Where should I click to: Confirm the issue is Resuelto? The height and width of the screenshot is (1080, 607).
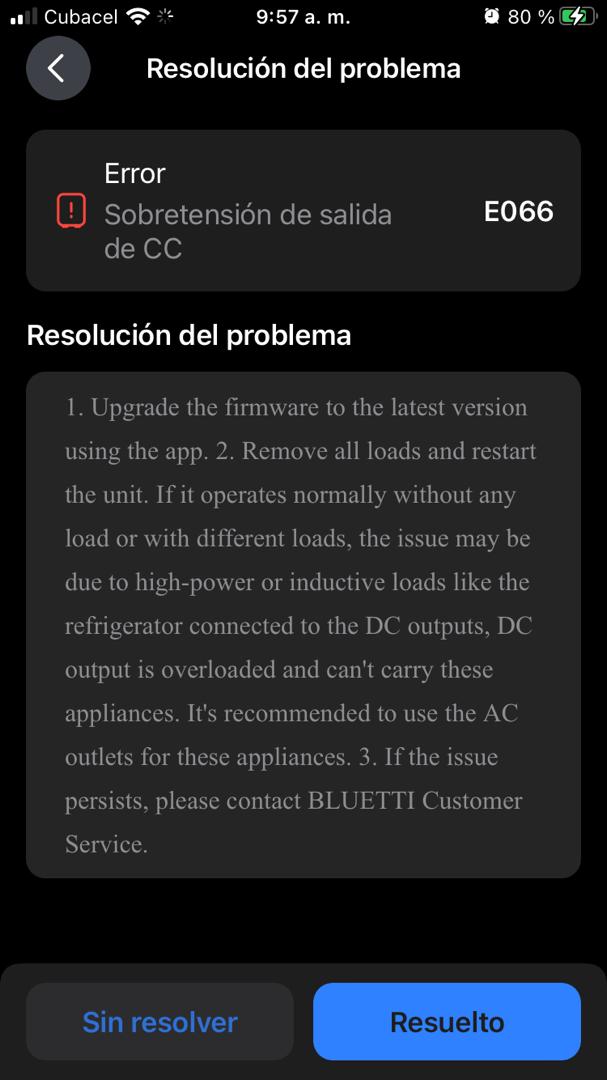pyautogui.click(x=447, y=1021)
